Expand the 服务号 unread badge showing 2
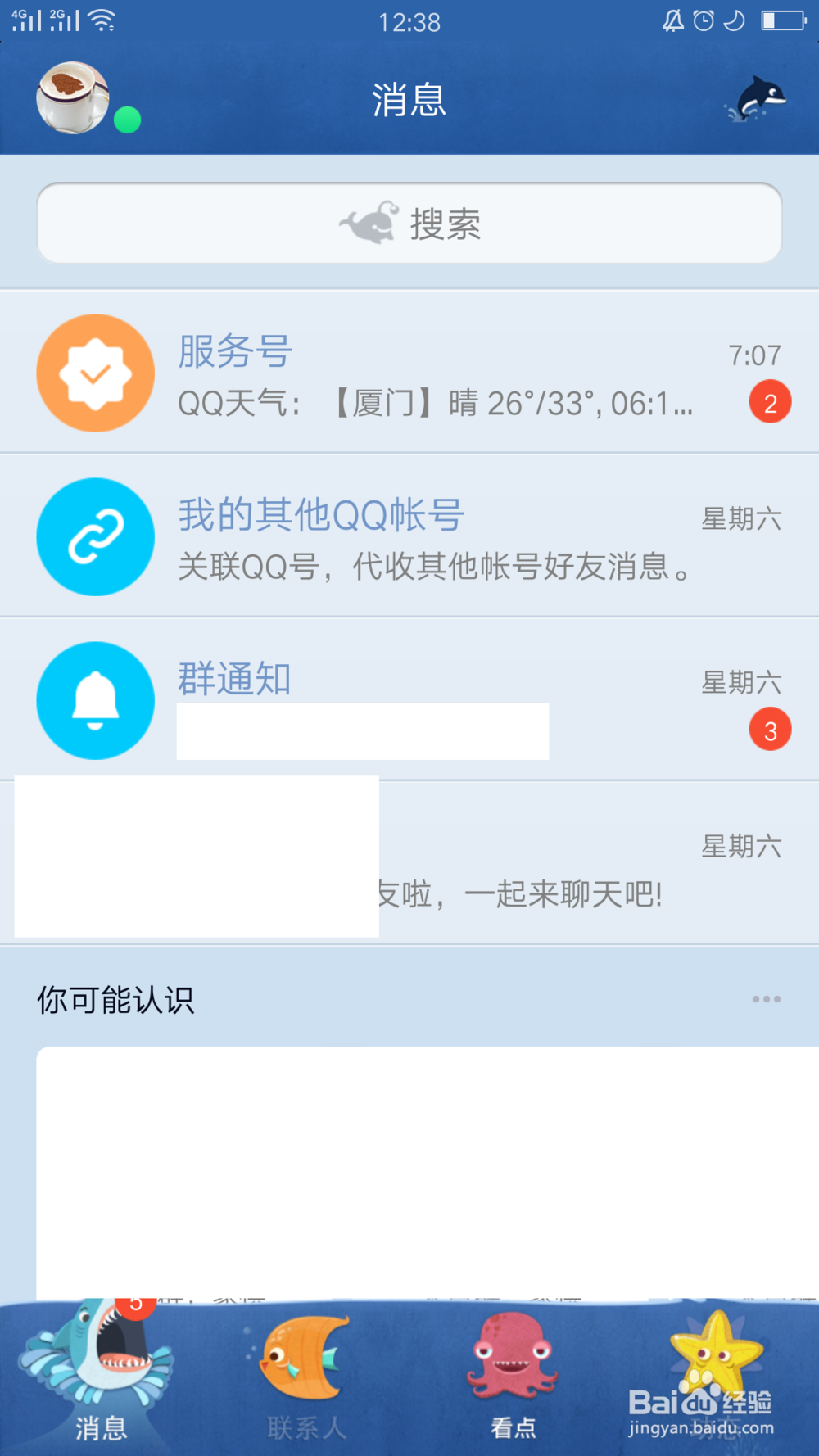 [769, 400]
